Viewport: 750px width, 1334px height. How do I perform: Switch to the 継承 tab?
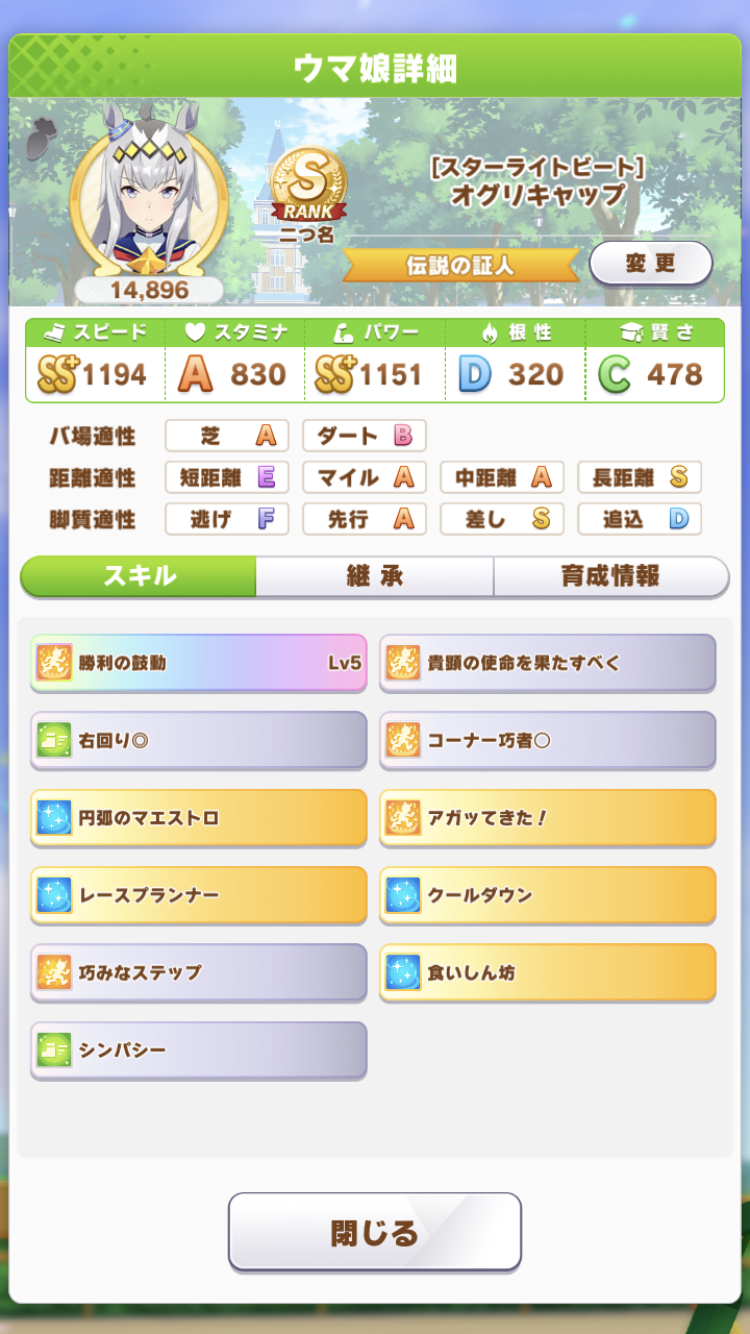point(374,576)
